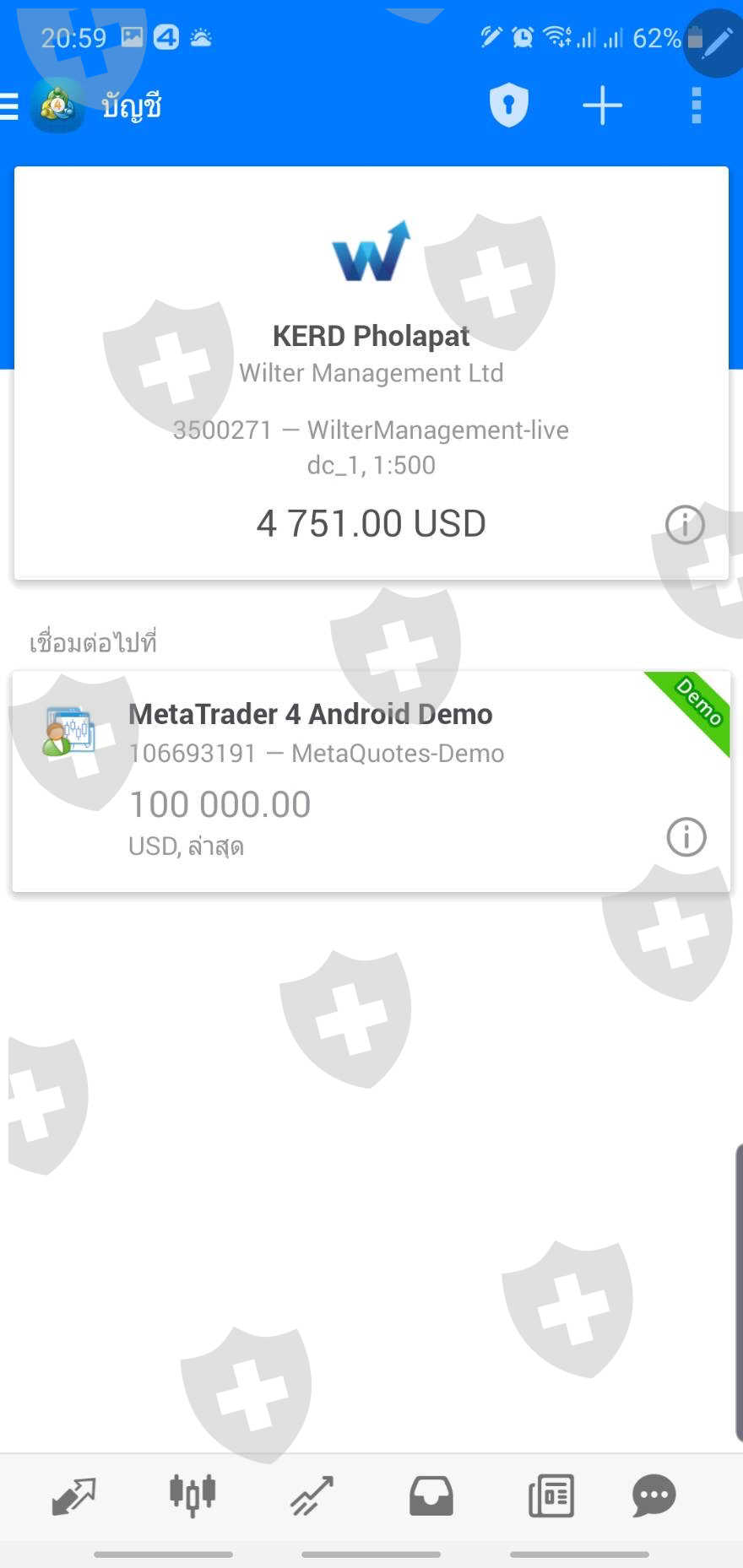Open the hamburger drawer menu
Viewport: 743px width, 1568px height.
(x=10, y=106)
